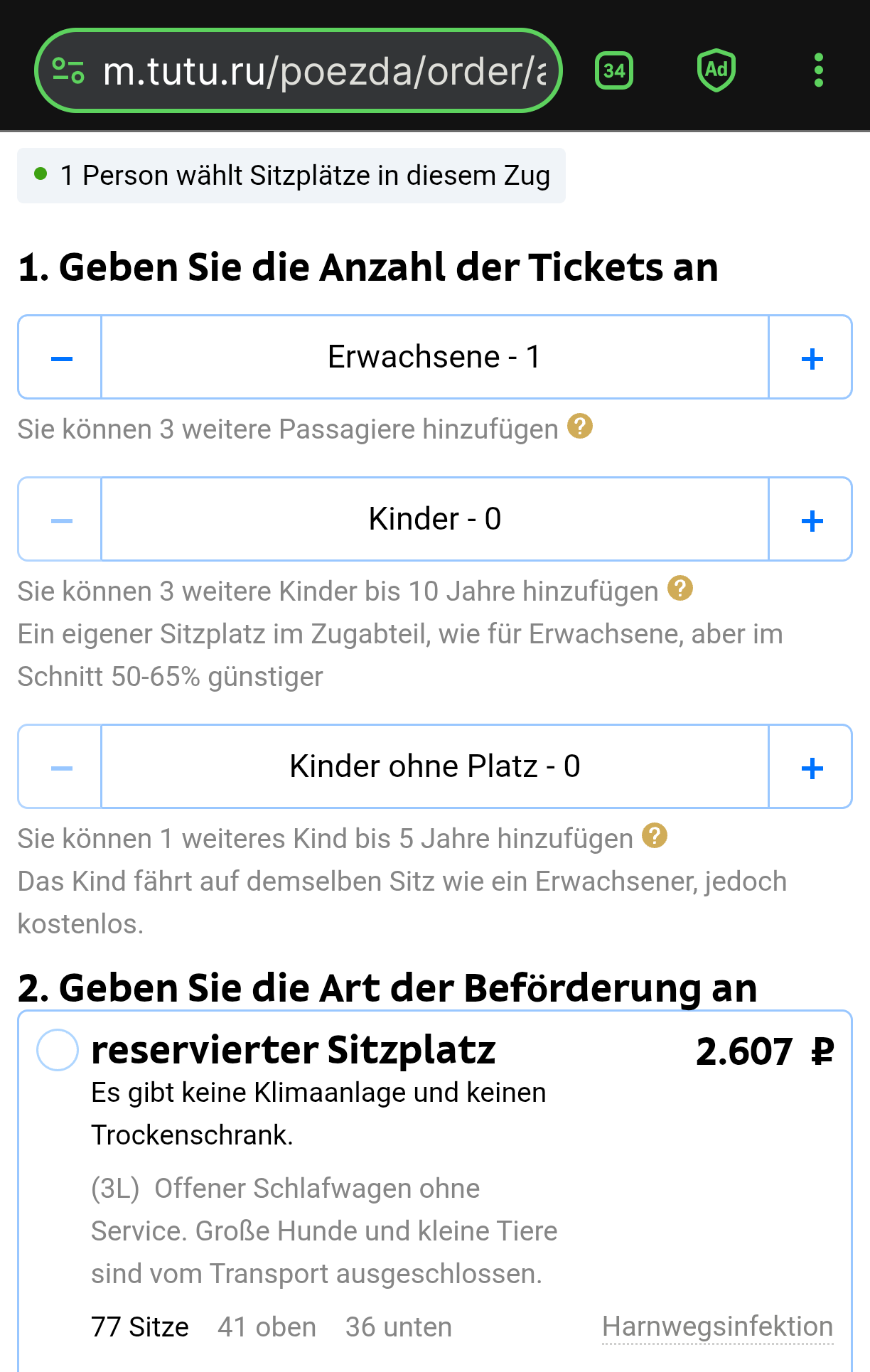Reduce the Kinder count
The width and height of the screenshot is (870, 1372).
click(61, 520)
